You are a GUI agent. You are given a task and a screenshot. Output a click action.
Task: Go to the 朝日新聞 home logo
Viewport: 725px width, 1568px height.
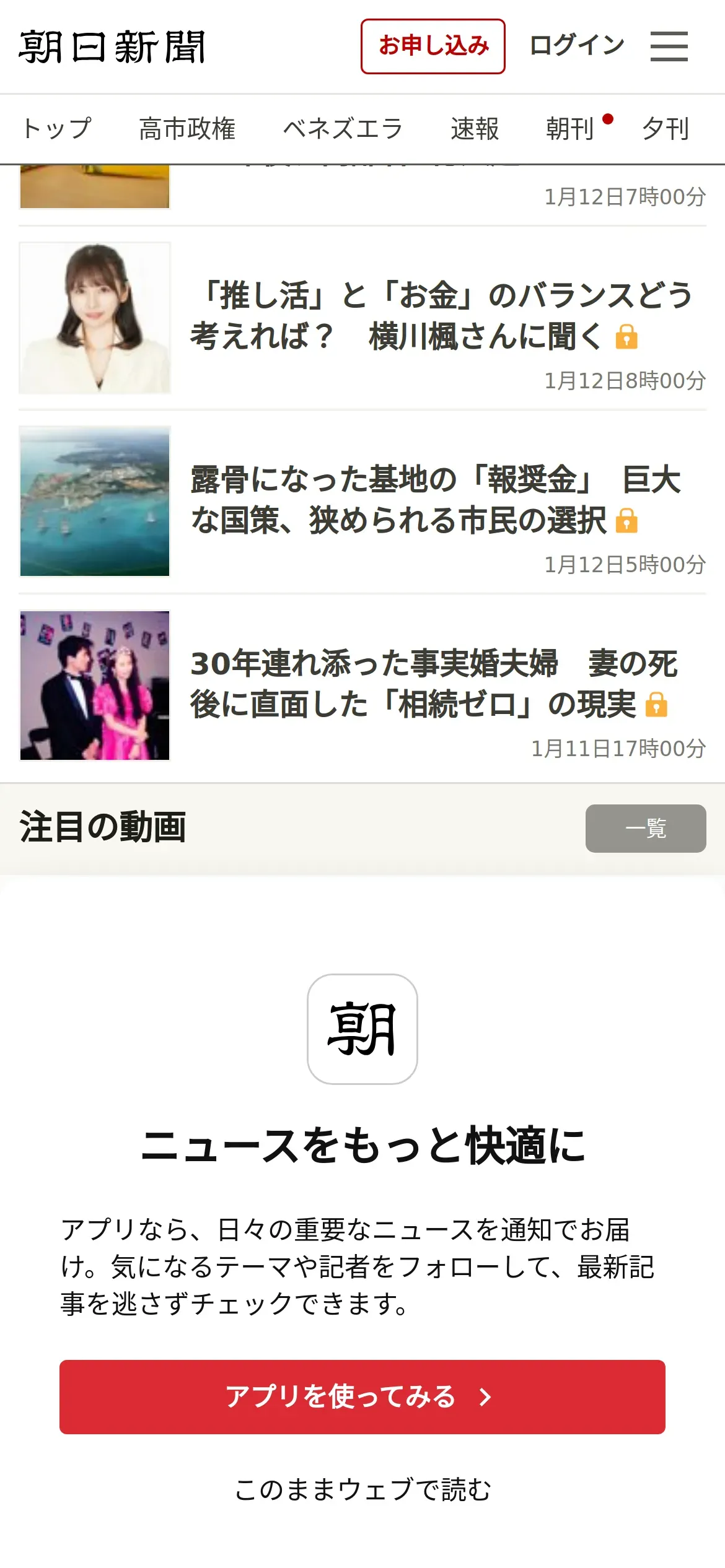112,47
